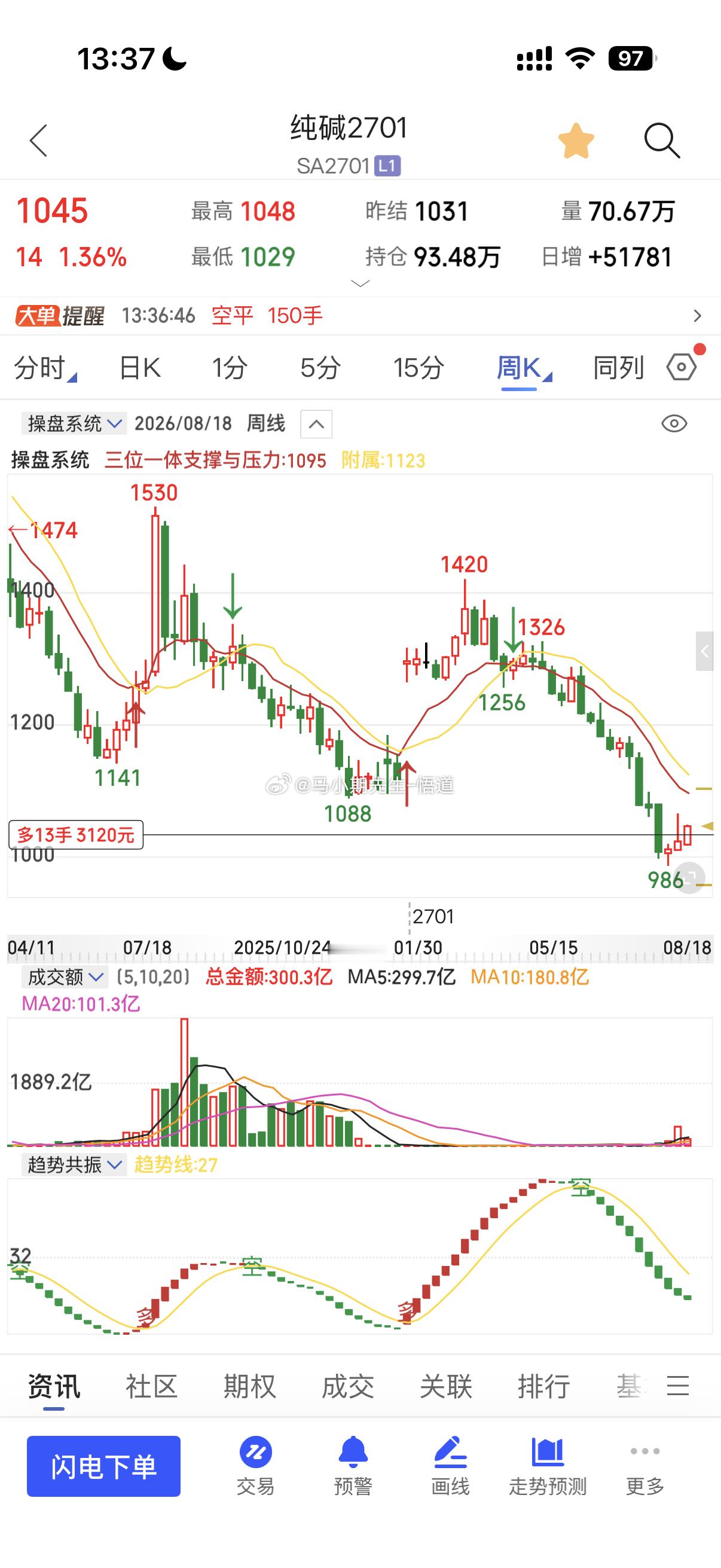Open chart settings hexagon icon
This screenshot has height=1568, width=721.
tap(682, 367)
